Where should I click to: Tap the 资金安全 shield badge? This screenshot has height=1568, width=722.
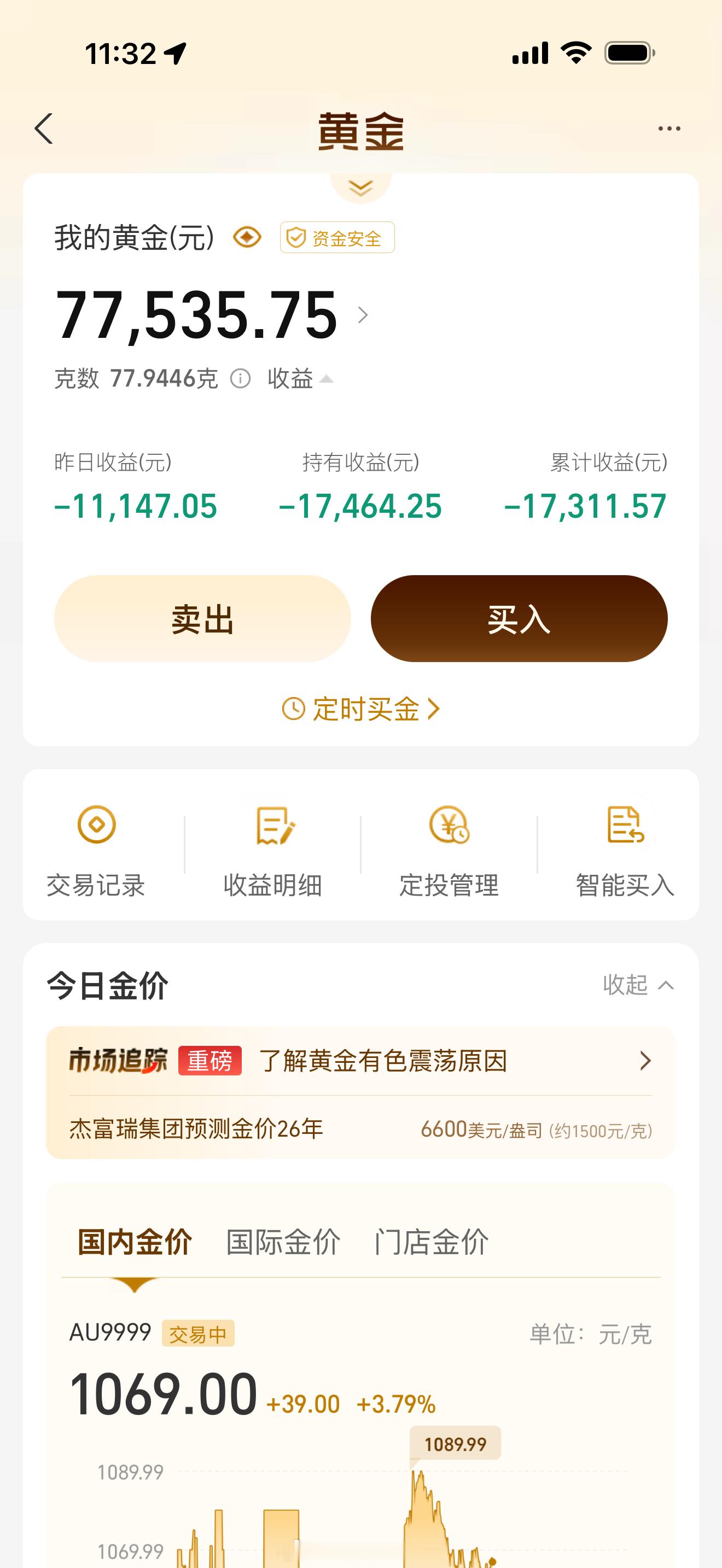[x=336, y=238]
